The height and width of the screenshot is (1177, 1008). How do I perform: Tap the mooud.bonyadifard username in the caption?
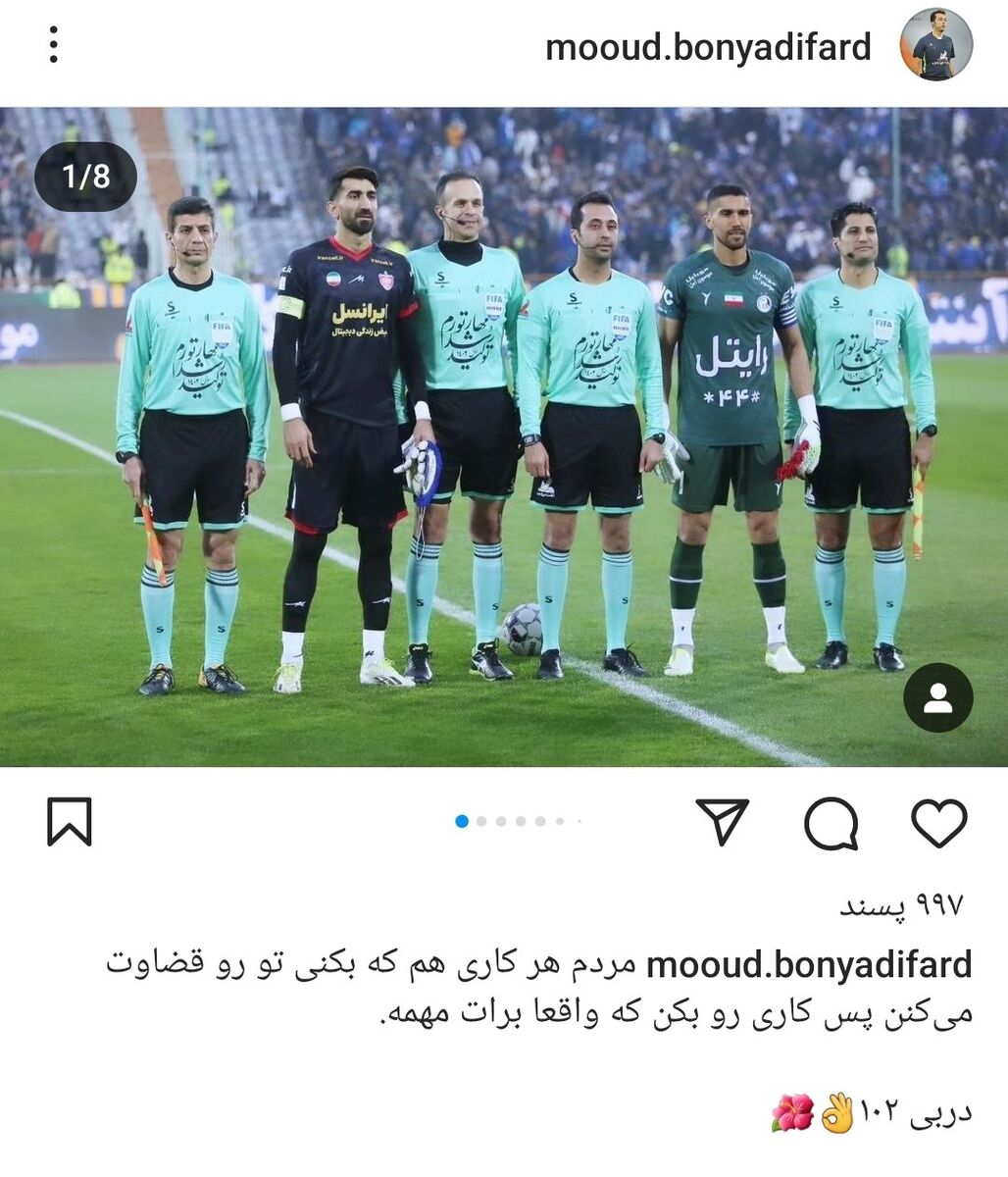coord(809,965)
